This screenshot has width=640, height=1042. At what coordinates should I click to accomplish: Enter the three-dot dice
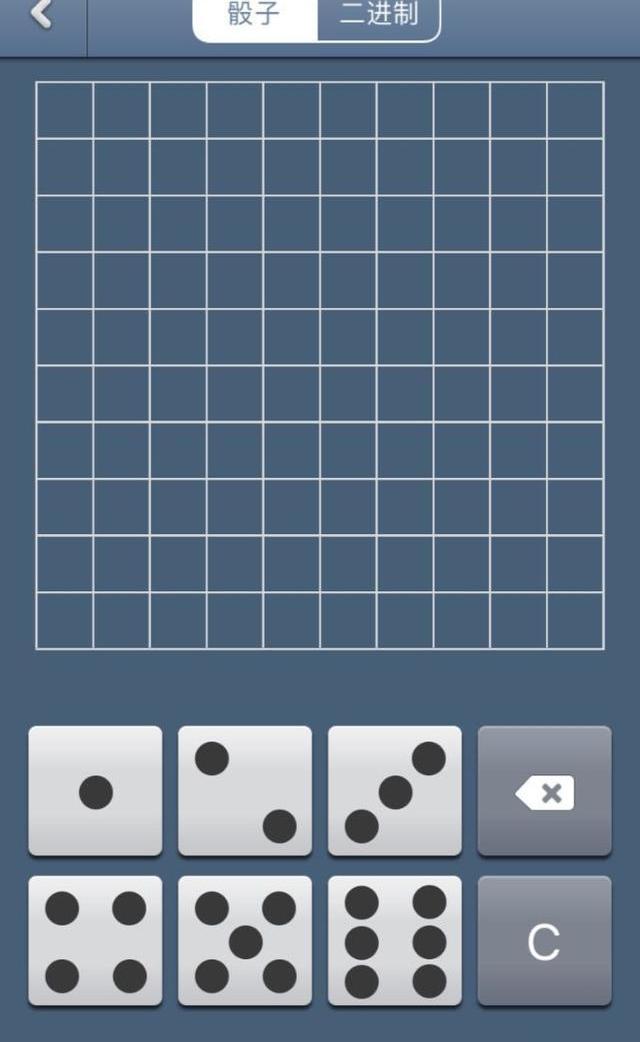[395, 791]
